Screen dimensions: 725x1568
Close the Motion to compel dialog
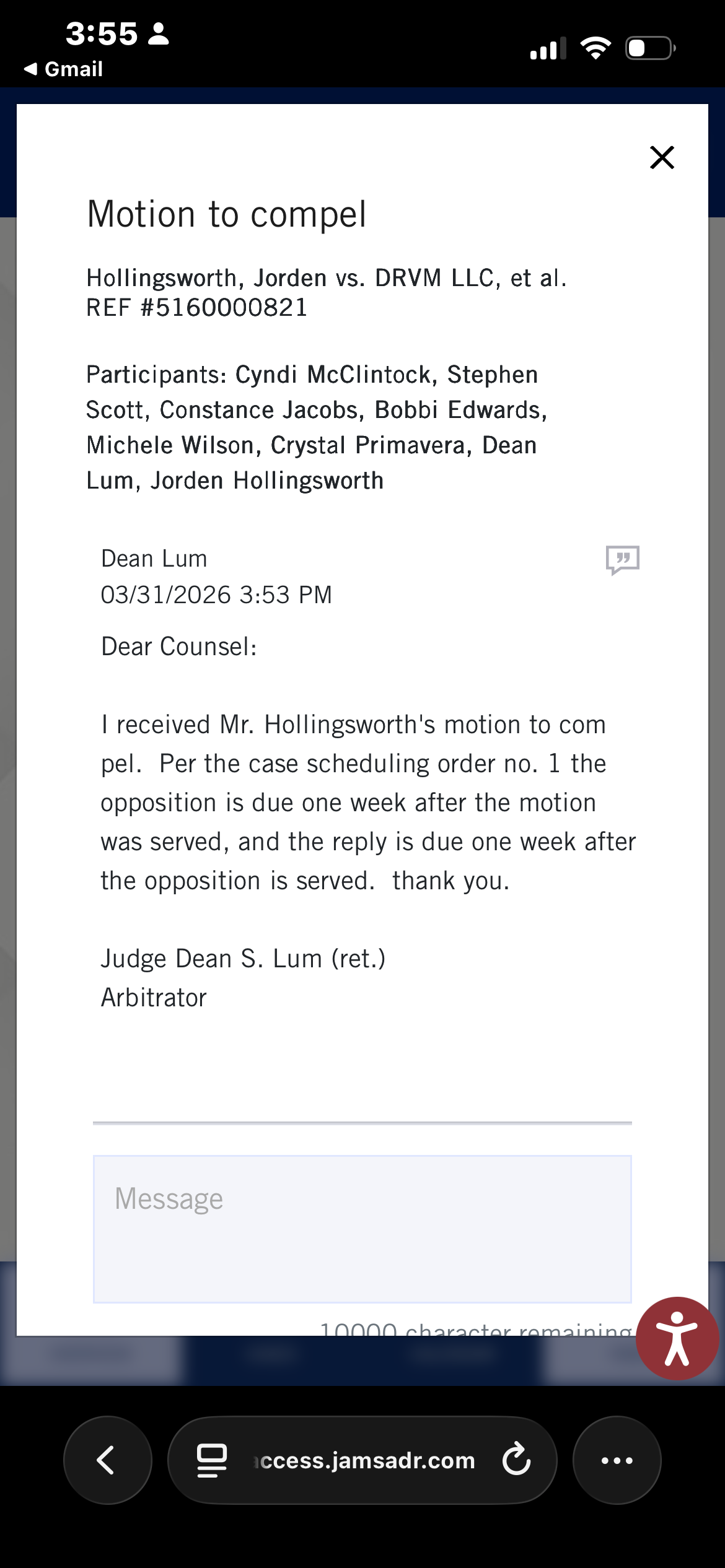point(662,157)
